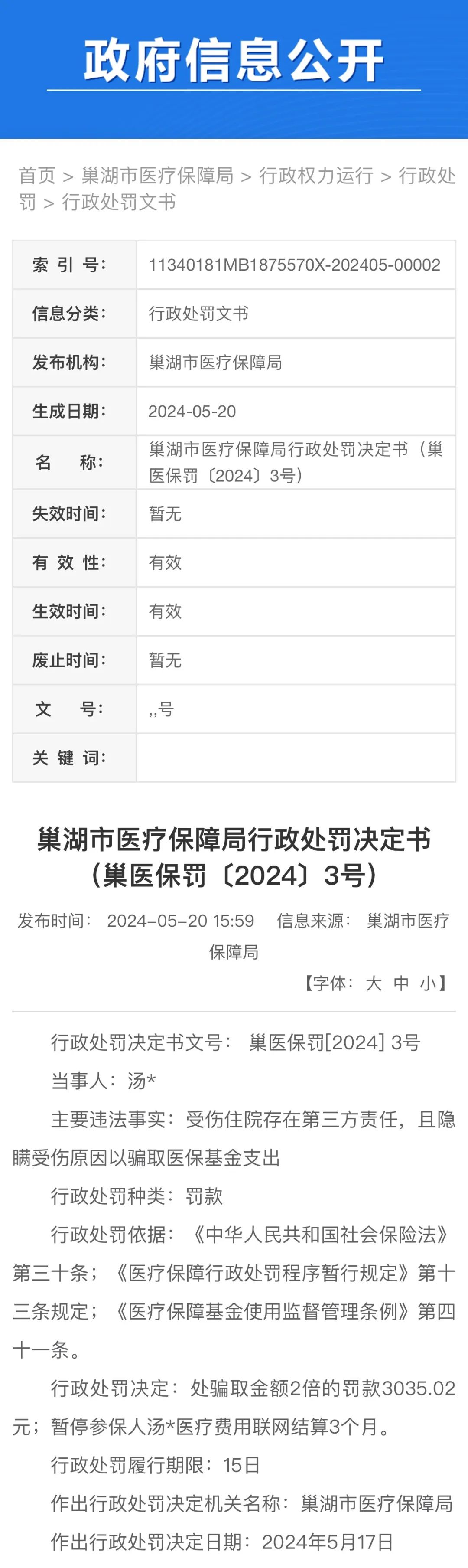Open the 行政权力运行 breadcrumb link
The width and height of the screenshot is (468, 1568).
point(316,175)
